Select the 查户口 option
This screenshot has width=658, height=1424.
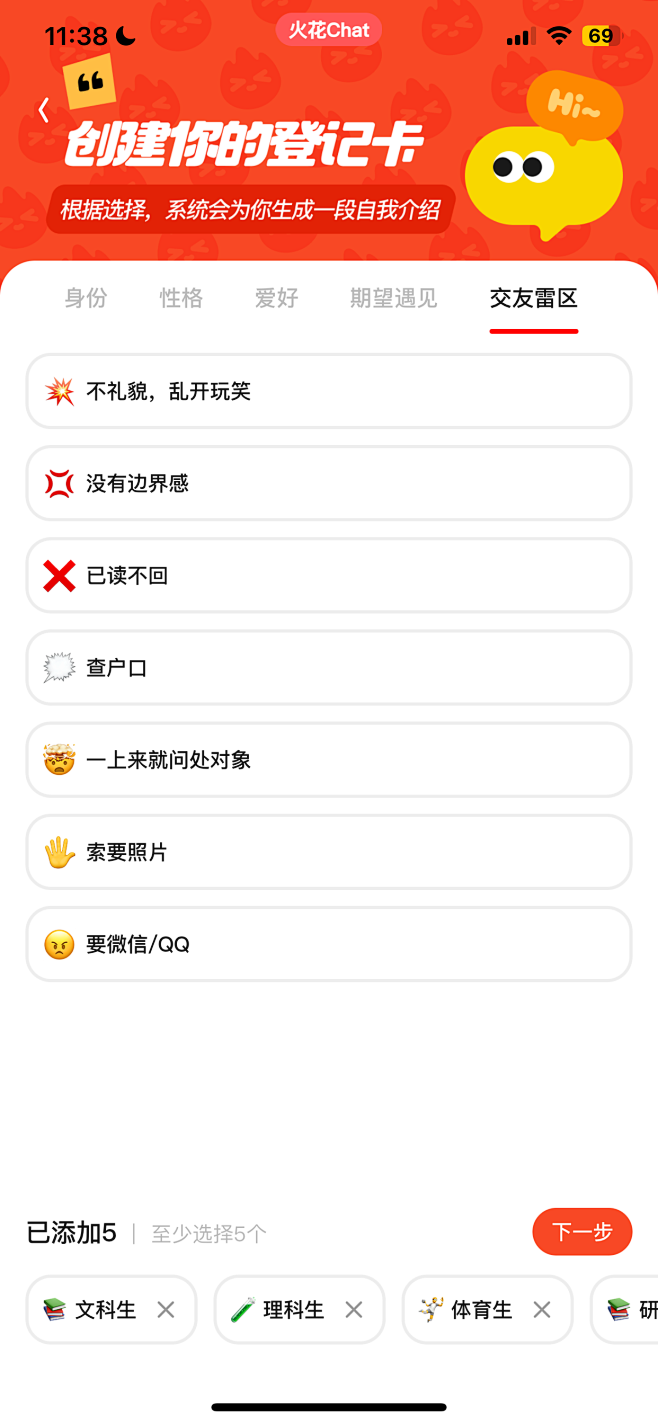[x=329, y=668]
